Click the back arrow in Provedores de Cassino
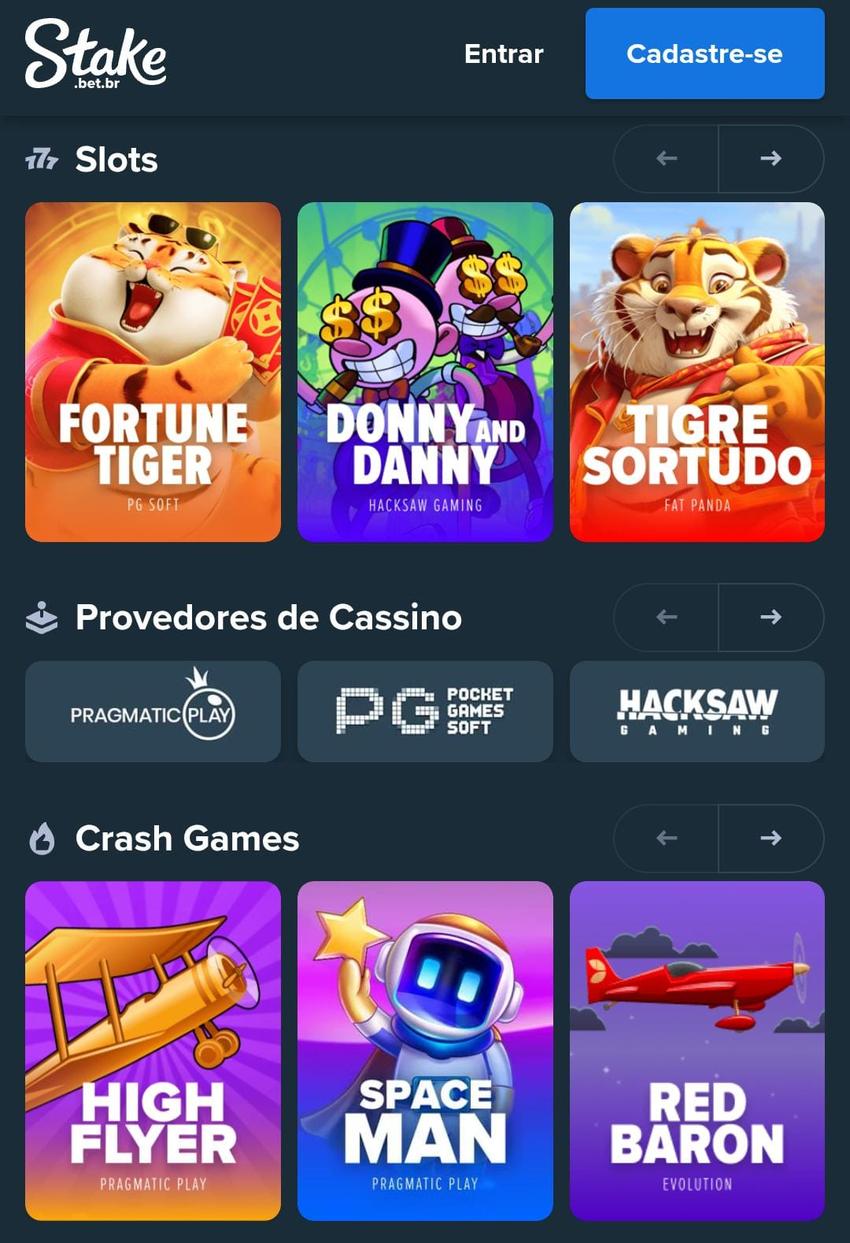This screenshot has height=1243, width=850. (665, 616)
